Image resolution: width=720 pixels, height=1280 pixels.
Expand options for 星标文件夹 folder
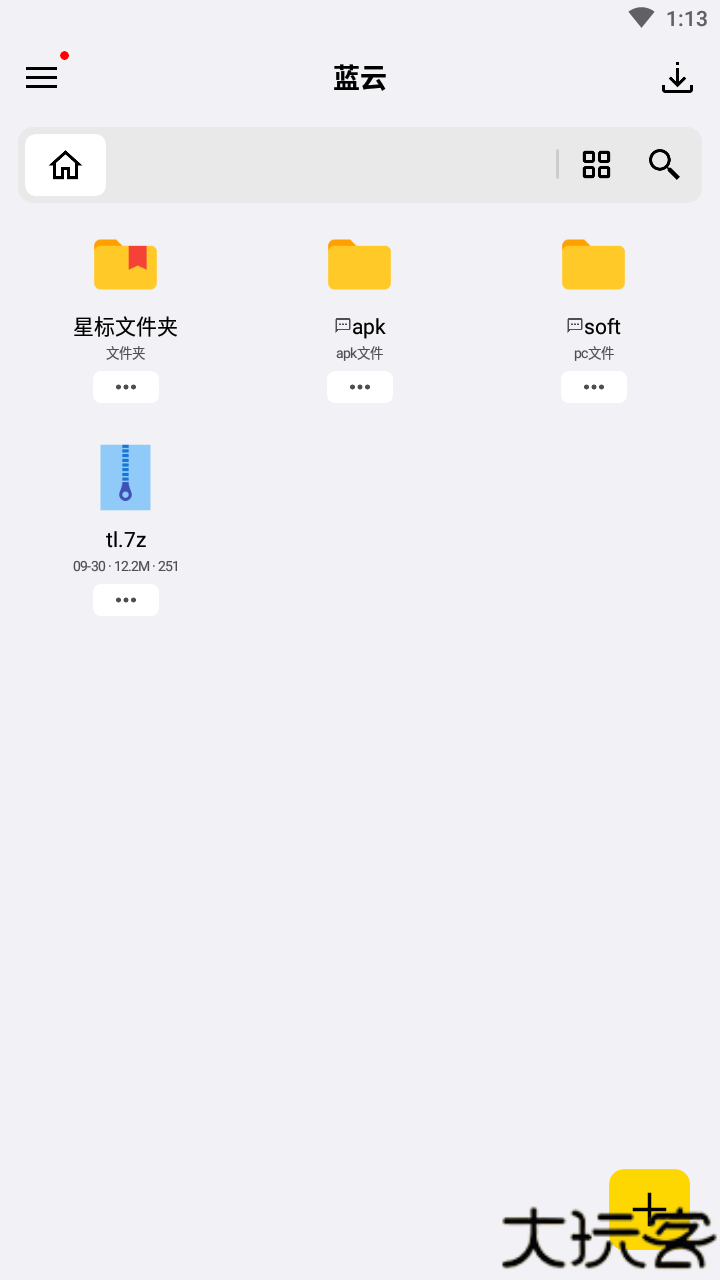coord(125,387)
